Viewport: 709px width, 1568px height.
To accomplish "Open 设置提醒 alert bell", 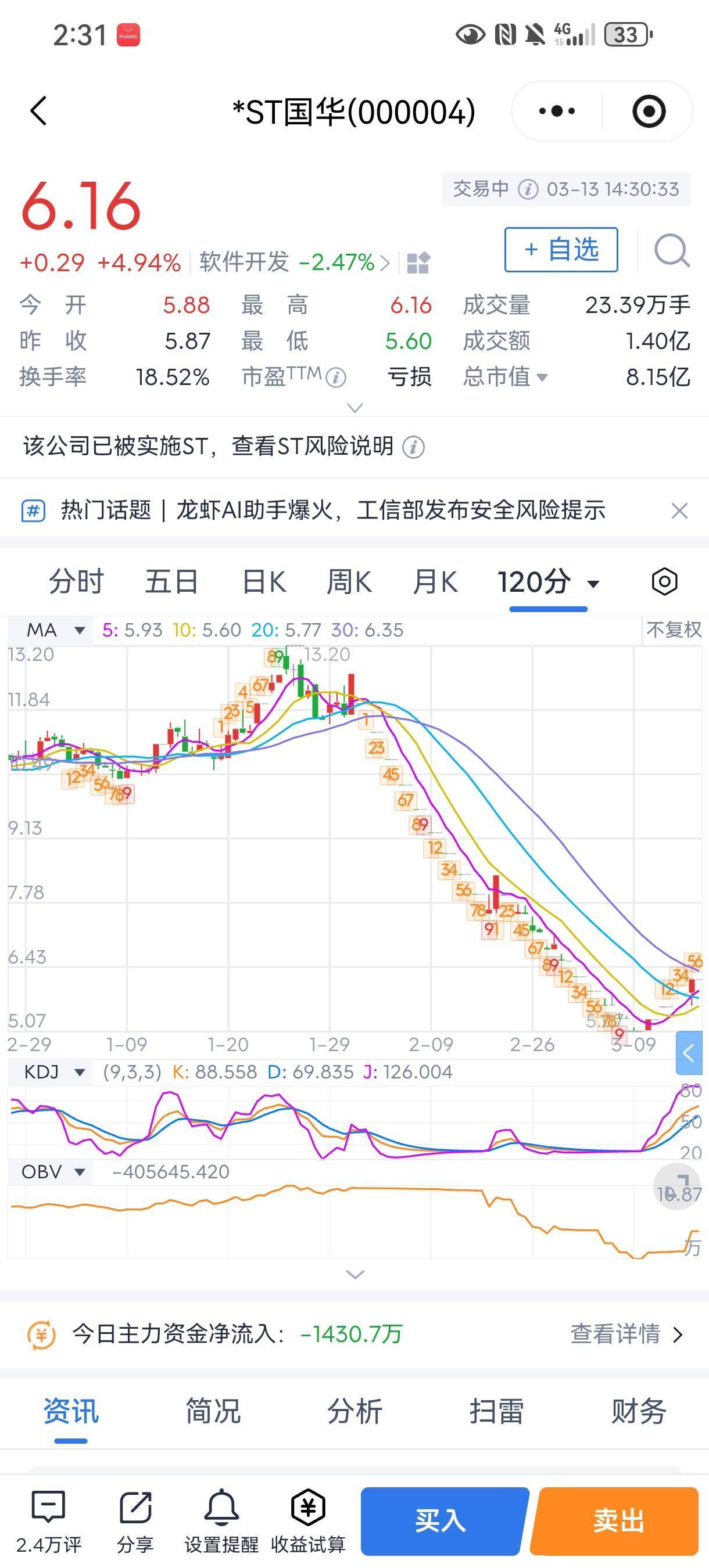I will (x=221, y=1520).
